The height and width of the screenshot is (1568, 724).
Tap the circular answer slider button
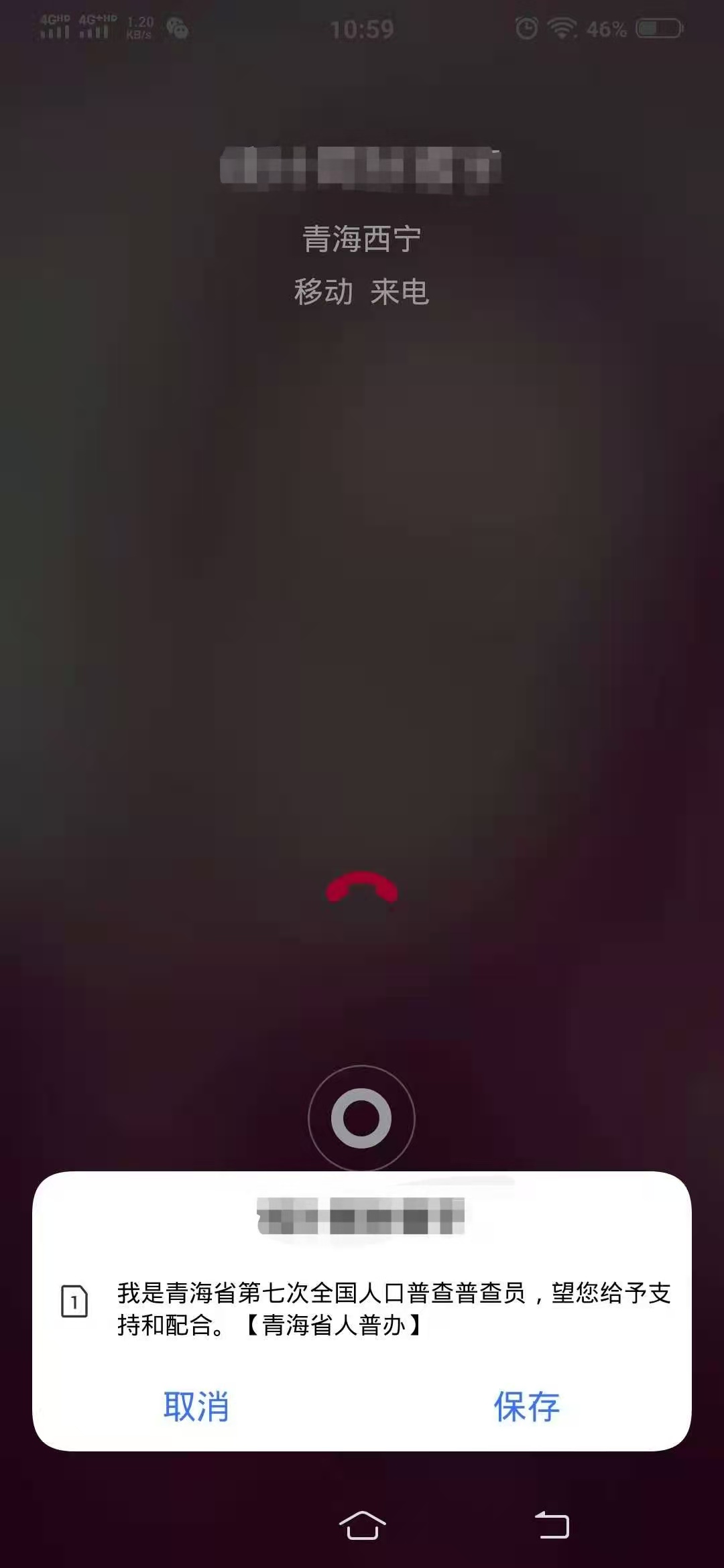(x=361, y=1118)
